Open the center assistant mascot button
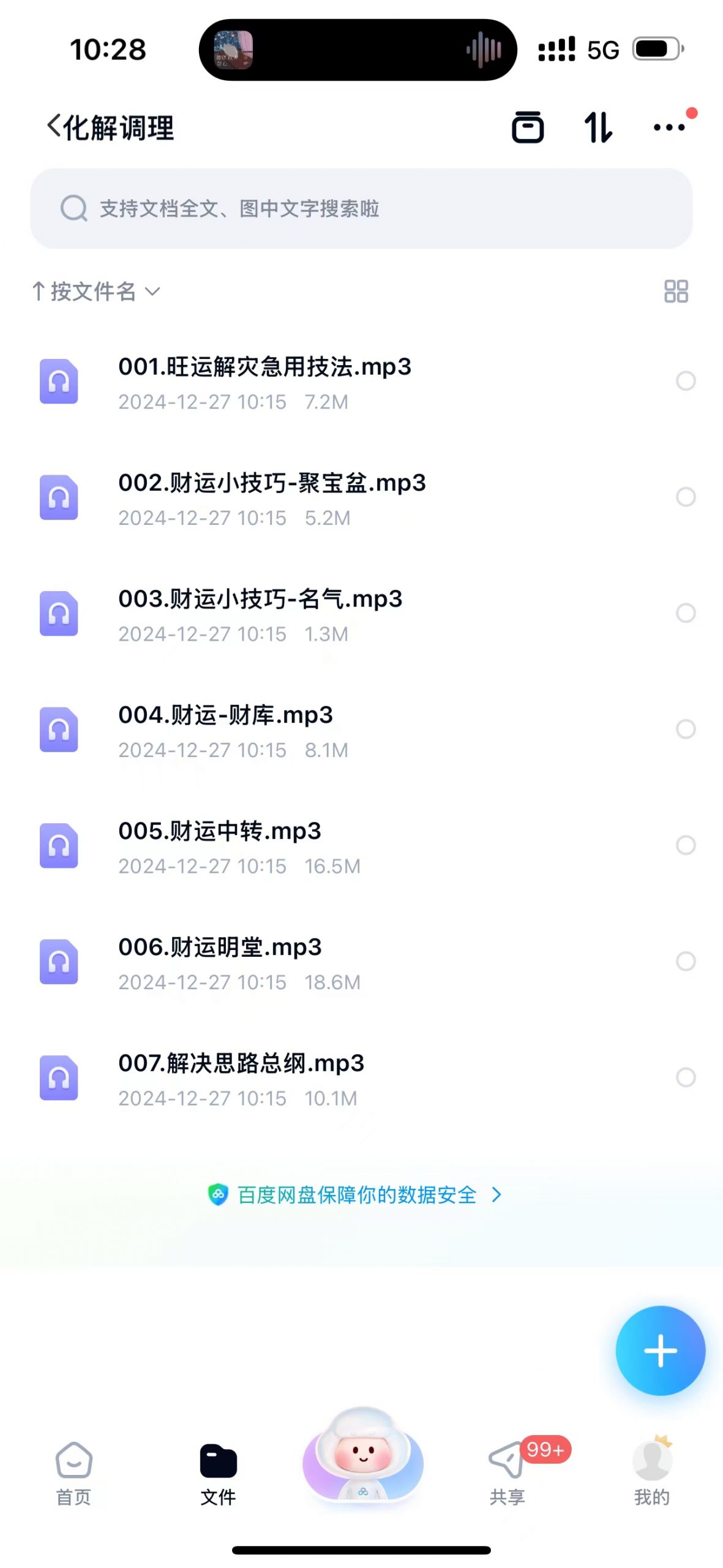Screen dimensions: 723x1568 coord(362,1455)
